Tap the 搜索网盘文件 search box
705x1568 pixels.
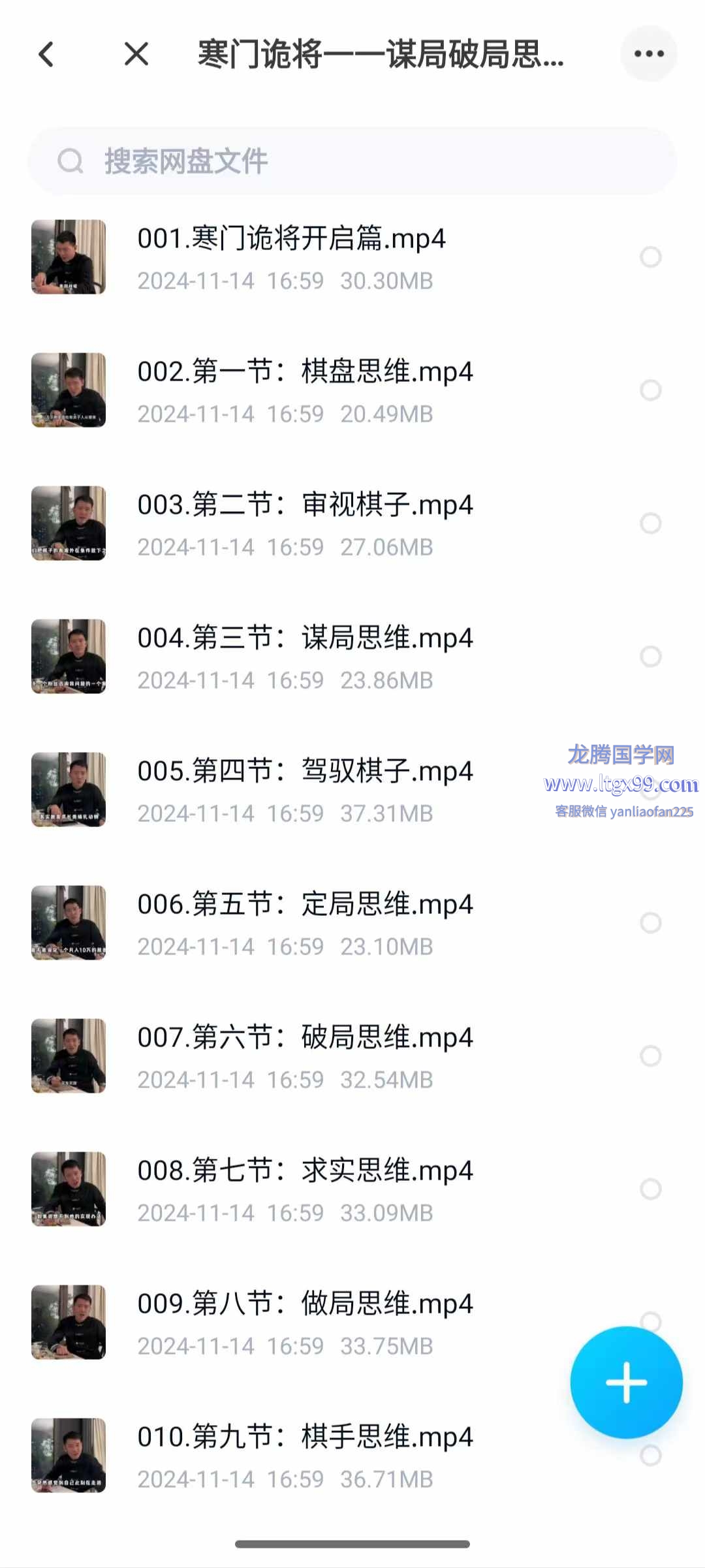point(352,161)
